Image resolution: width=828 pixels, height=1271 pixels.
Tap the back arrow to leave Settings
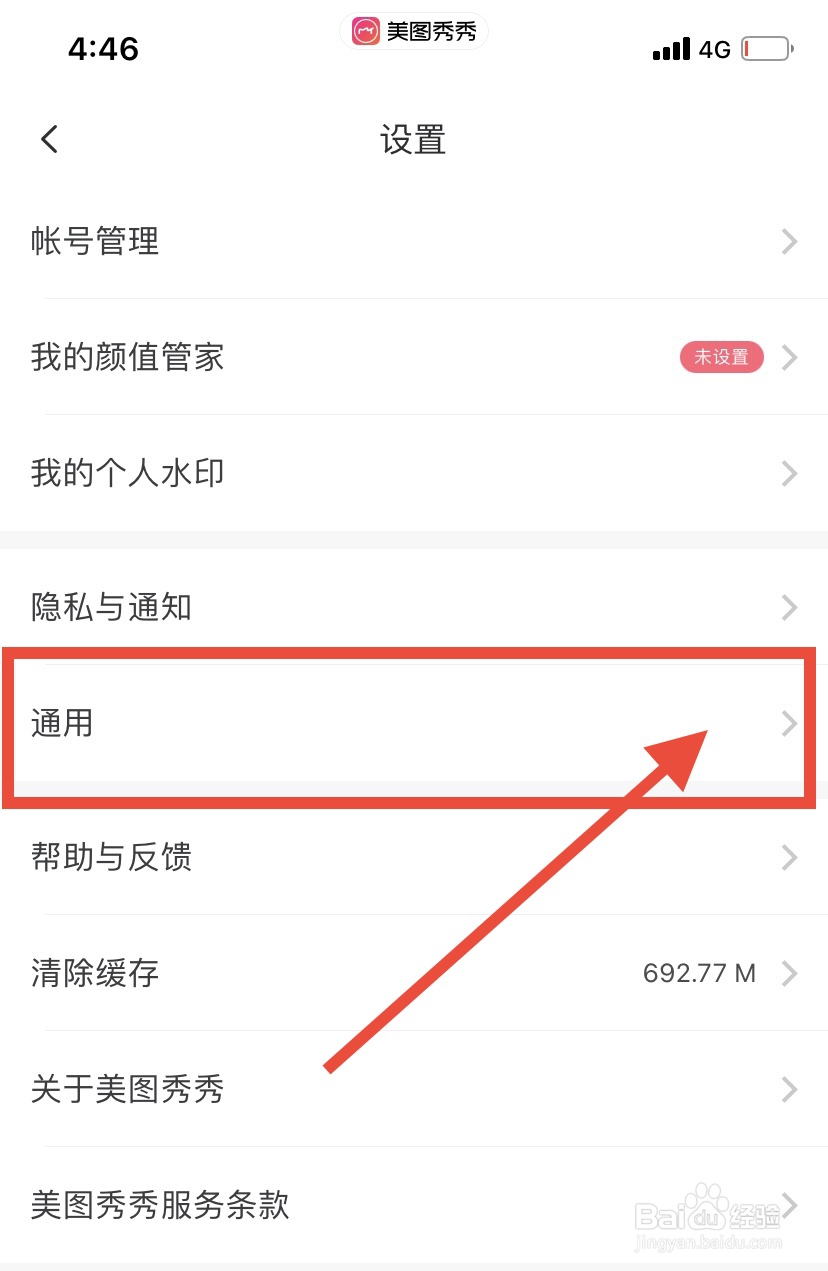point(49,139)
